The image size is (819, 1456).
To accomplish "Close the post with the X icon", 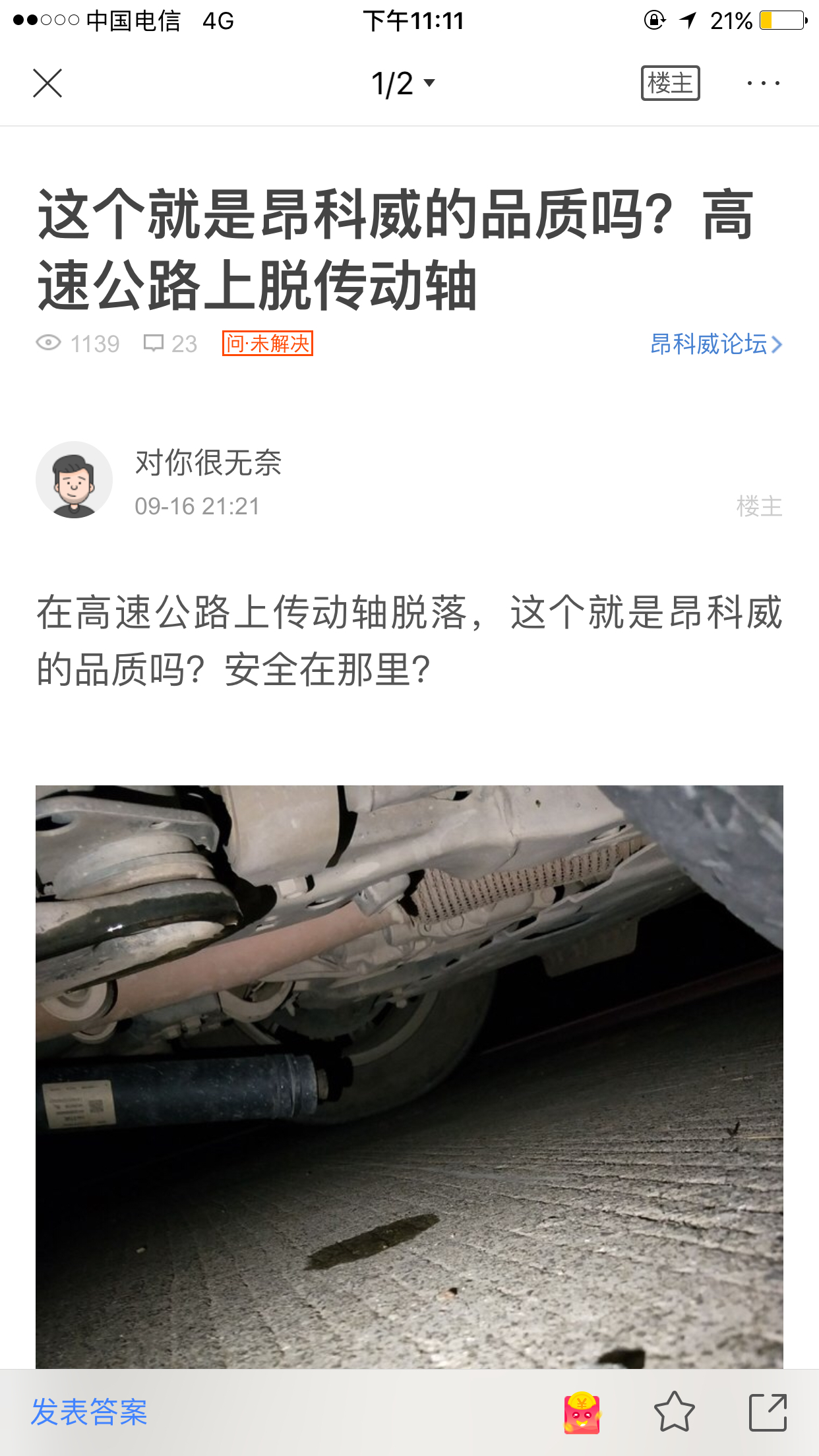I will (x=47, y=83).
